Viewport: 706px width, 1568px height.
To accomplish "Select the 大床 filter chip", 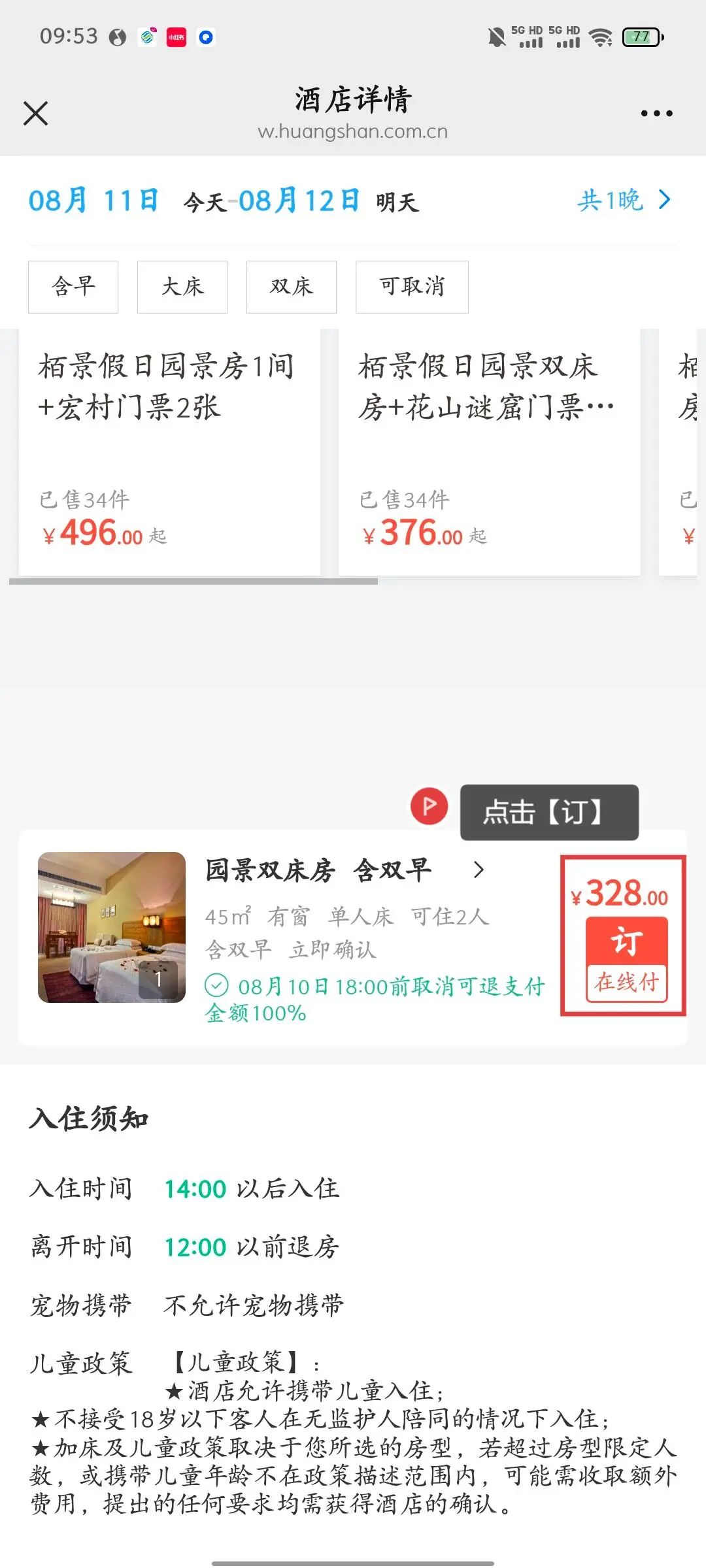I will point(182,287).
